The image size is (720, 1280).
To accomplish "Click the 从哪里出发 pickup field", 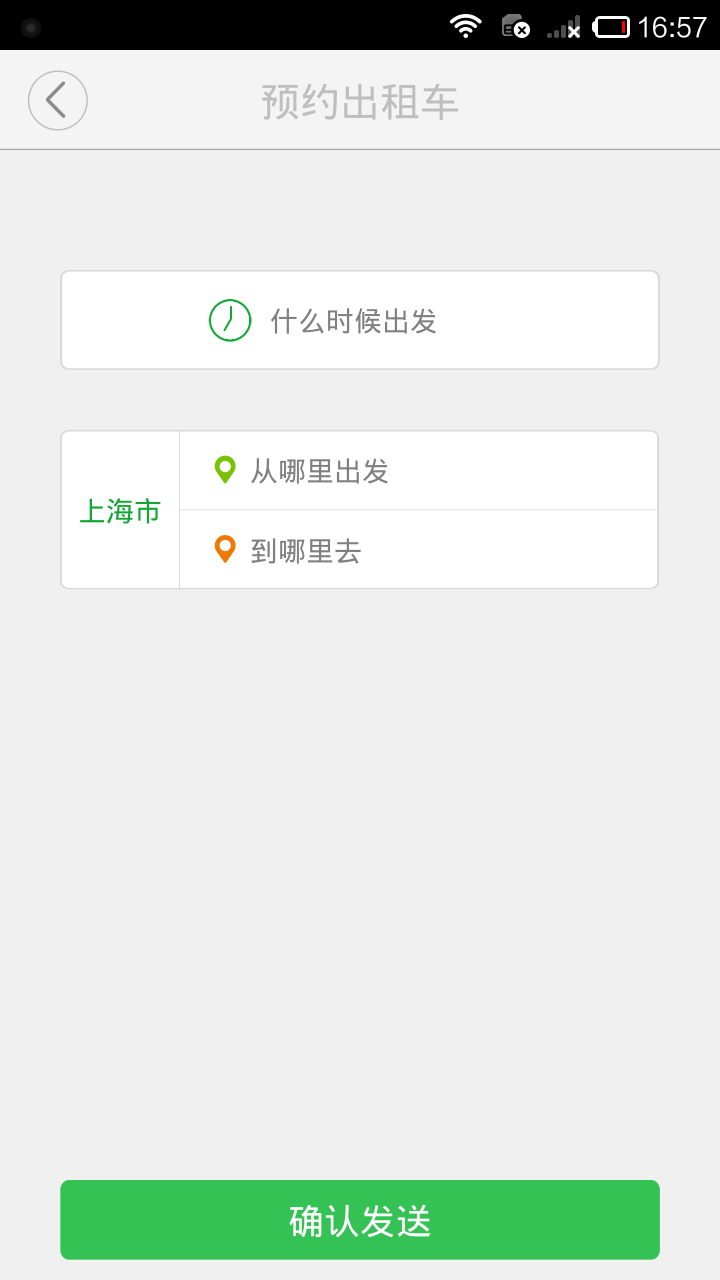I will point(418,470).
